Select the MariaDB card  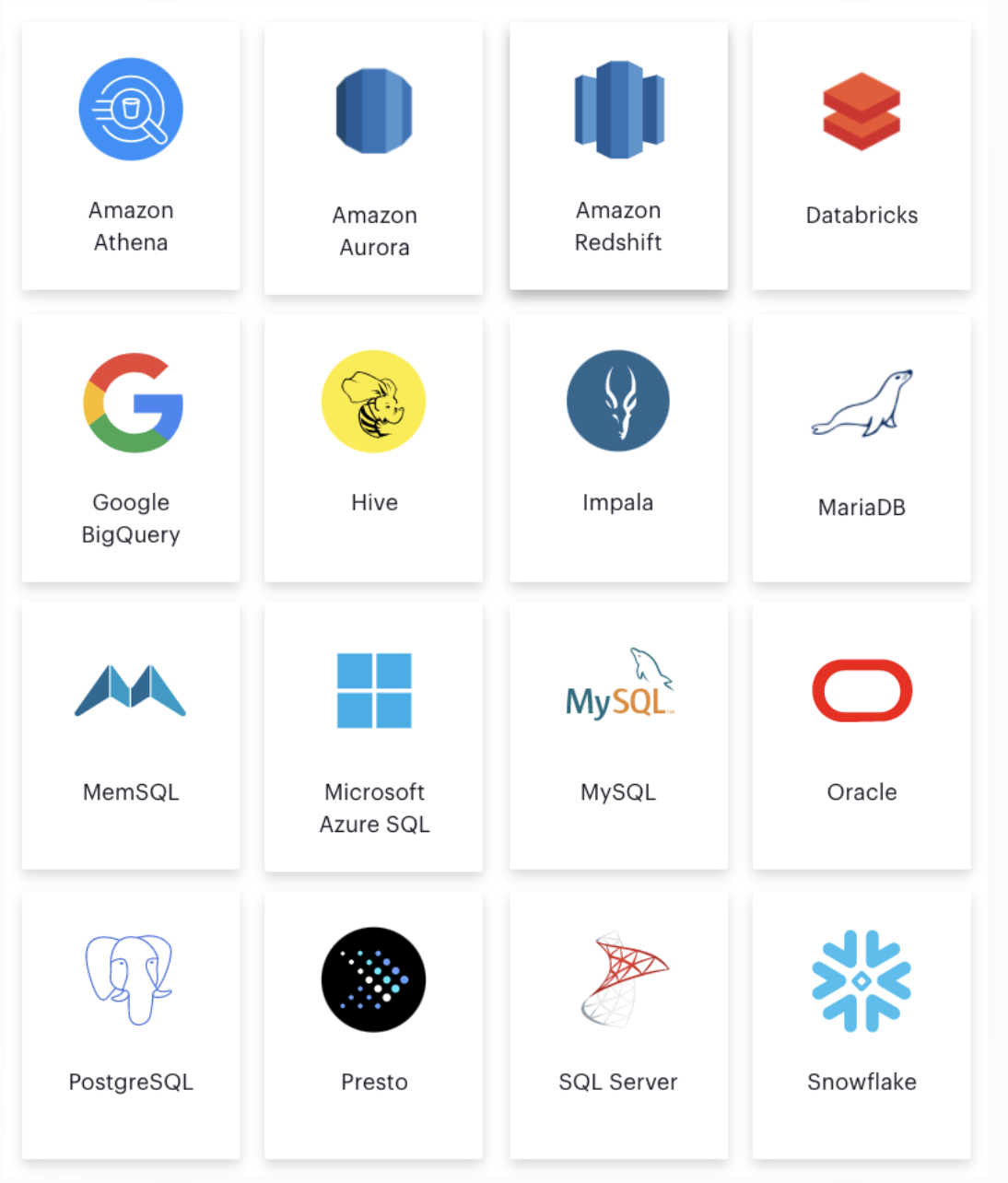(861, 449)
